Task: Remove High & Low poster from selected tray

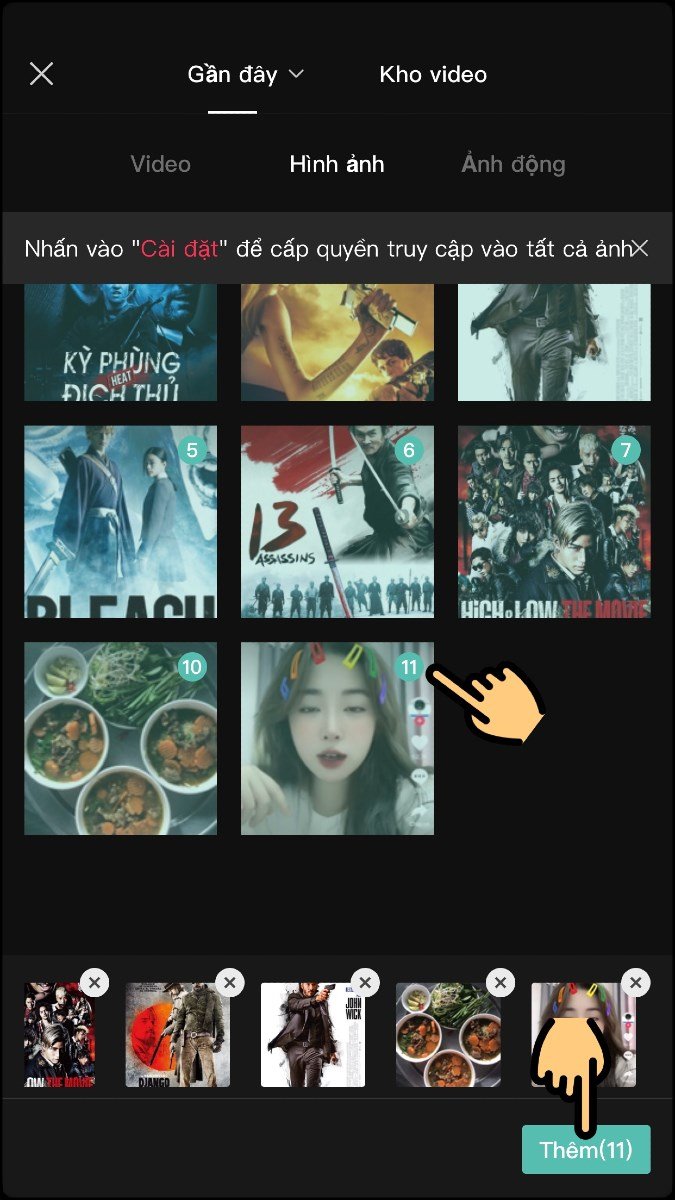Action: pos(94,982)
